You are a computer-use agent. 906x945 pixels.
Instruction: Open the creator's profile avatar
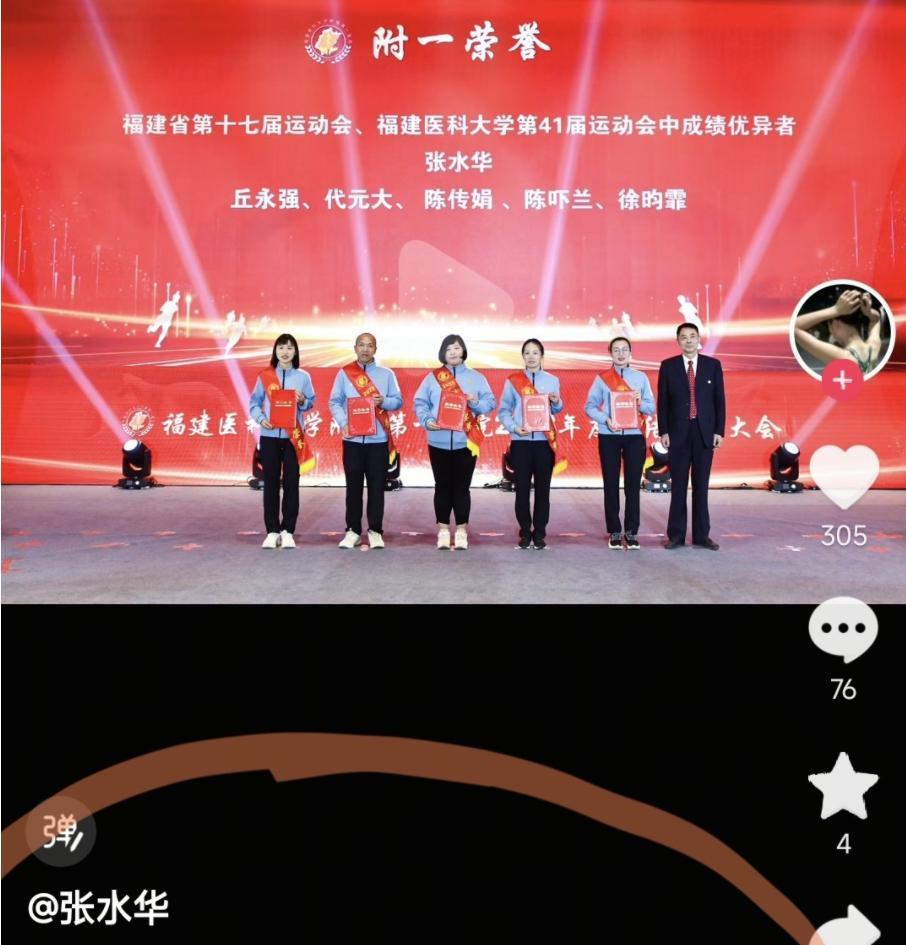[x=841, y=331]
